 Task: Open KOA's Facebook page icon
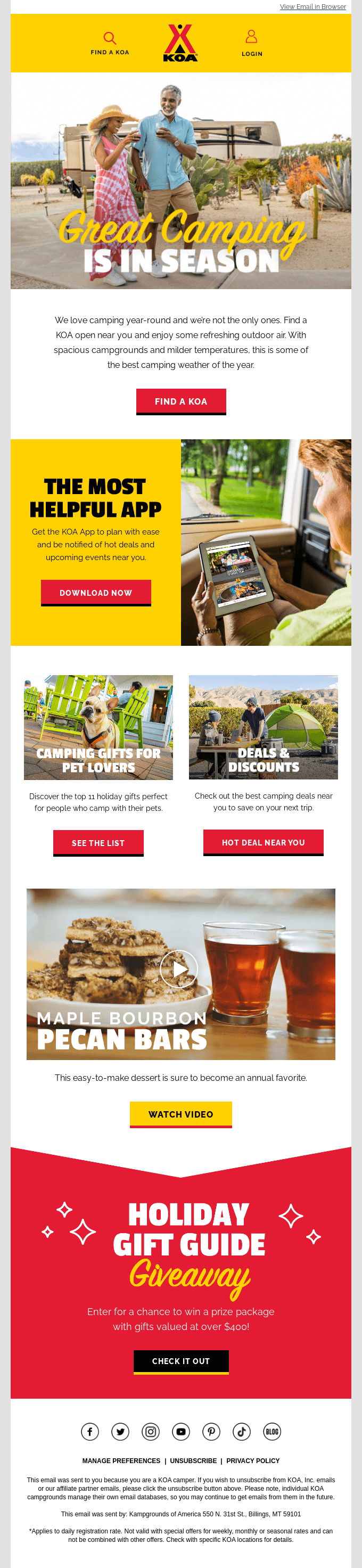[x=90, y=1432]
